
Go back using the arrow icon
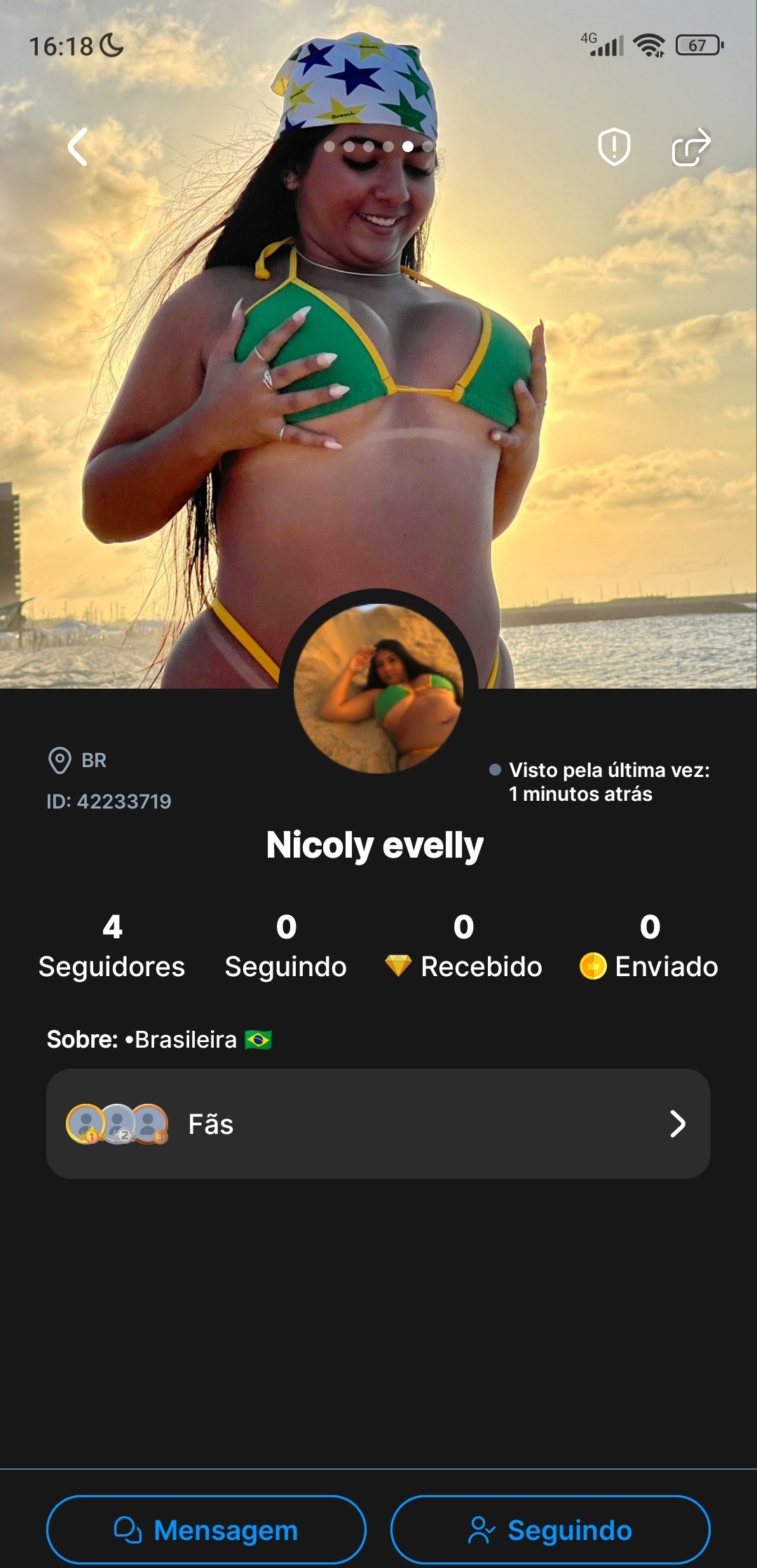[78, 147]
